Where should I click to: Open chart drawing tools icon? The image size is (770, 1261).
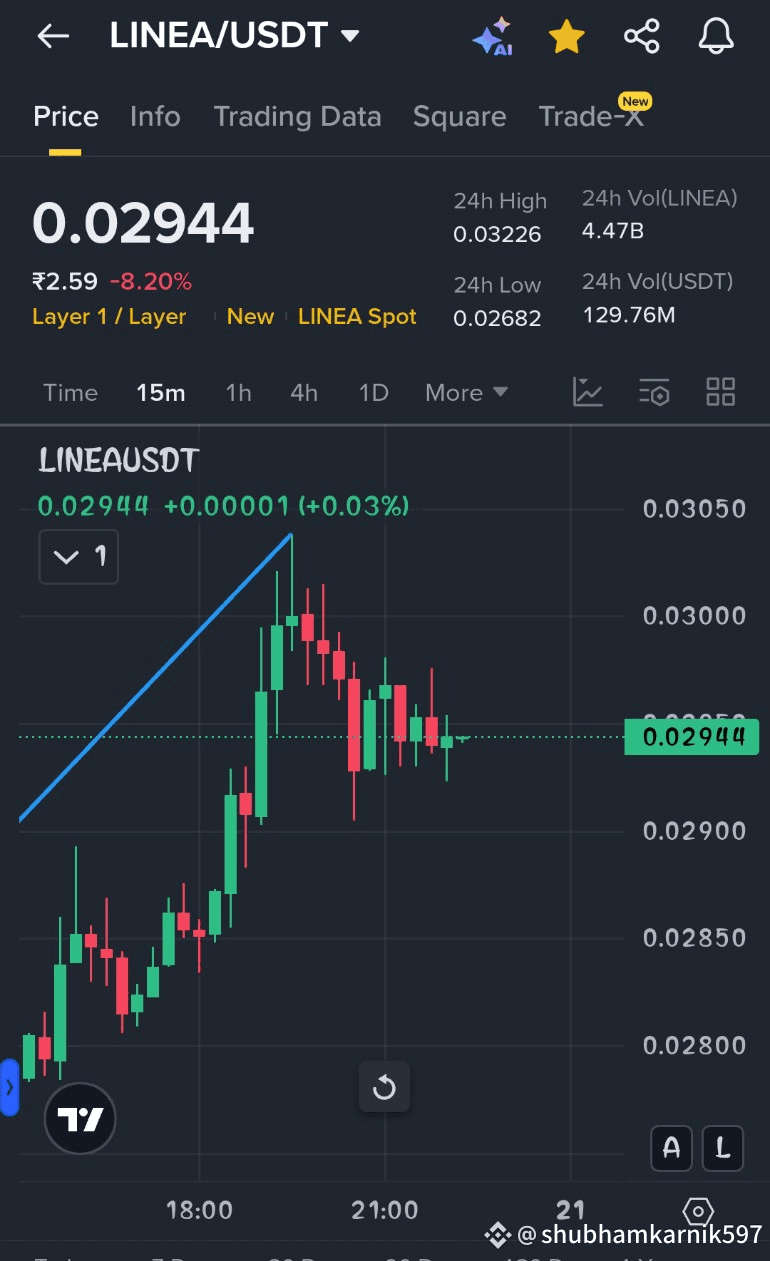[x=588, y=392]
